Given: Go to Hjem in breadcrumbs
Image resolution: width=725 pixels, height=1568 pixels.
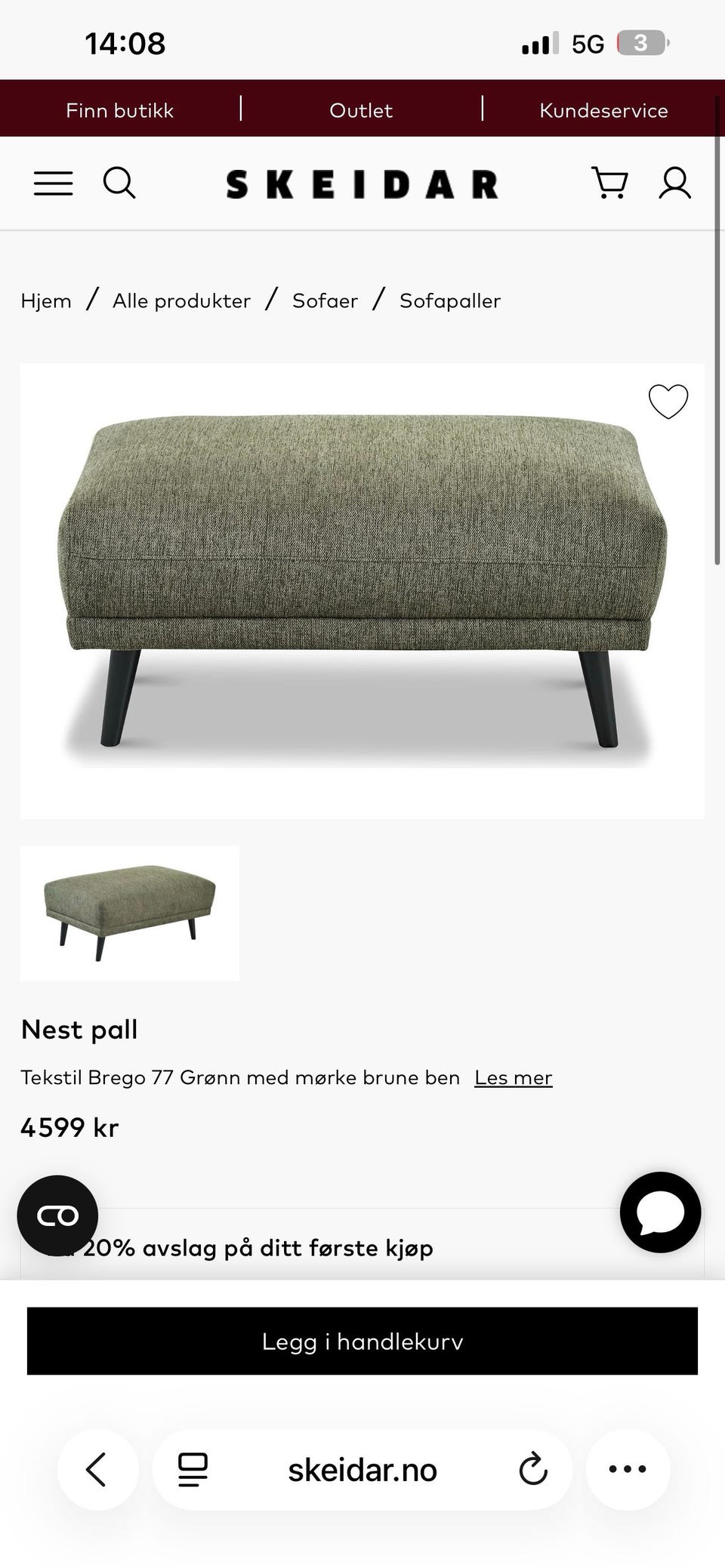Looking at the screenshot, I should click(x=46, y=300).
